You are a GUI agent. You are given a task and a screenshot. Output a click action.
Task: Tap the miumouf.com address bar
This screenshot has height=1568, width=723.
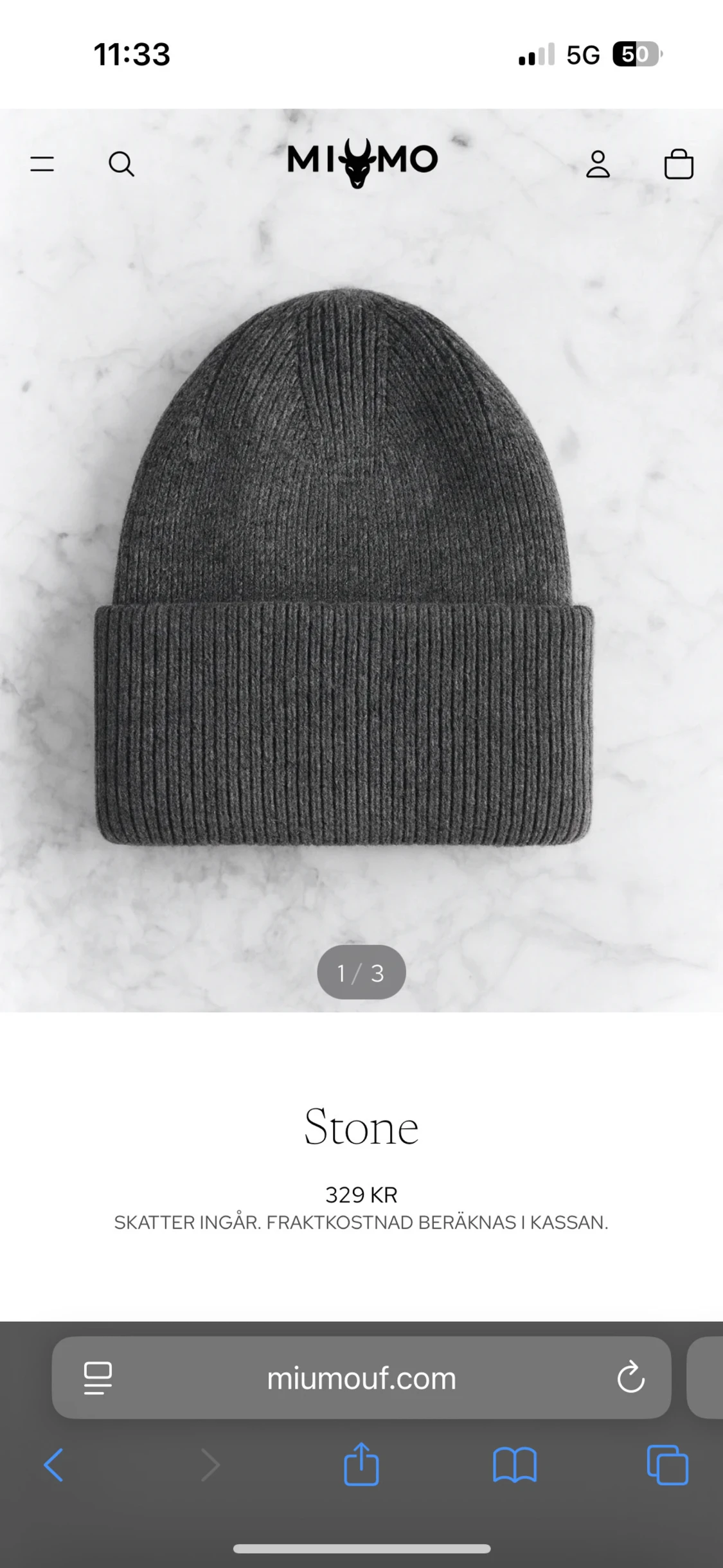(x=361, y=1378)
